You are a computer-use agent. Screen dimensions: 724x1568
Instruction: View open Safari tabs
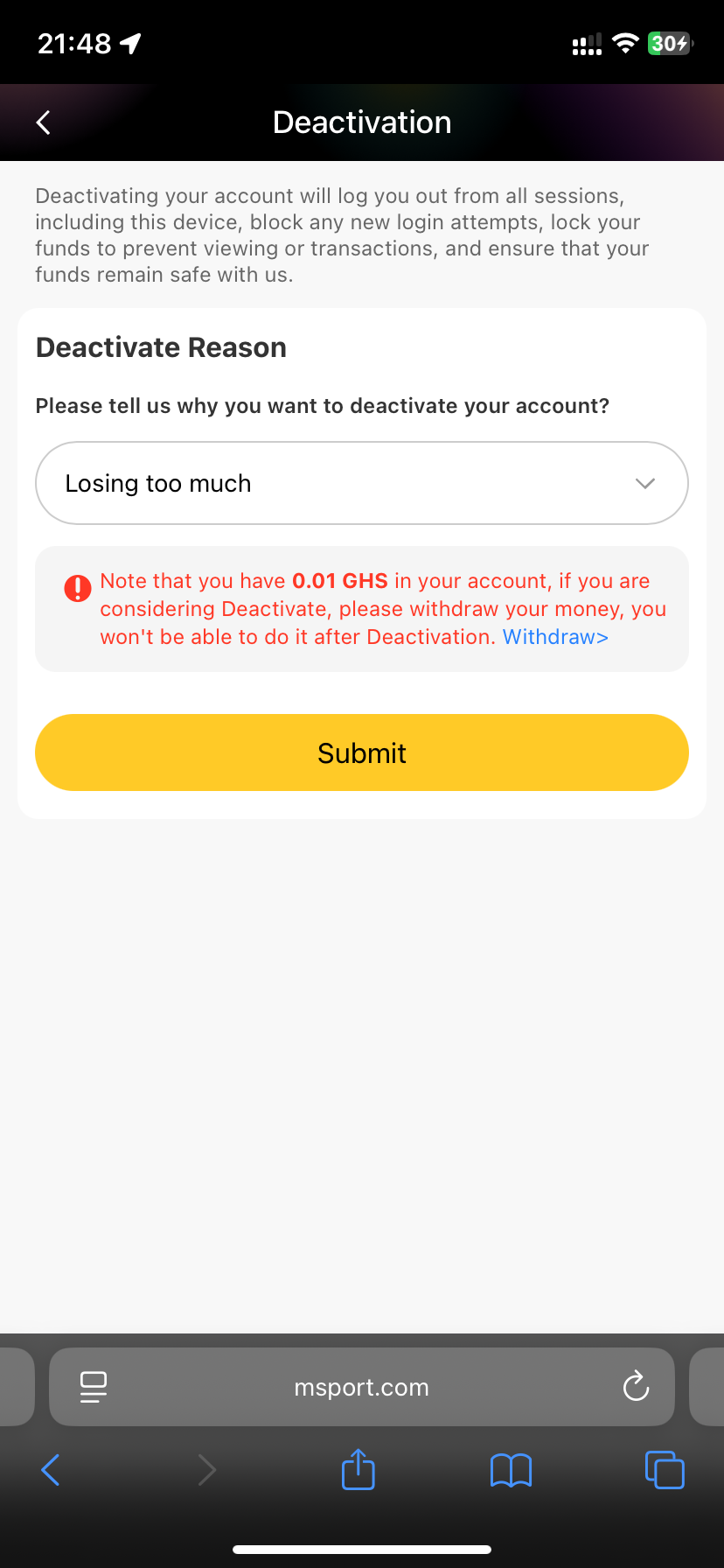click(x=665, y=1470)
